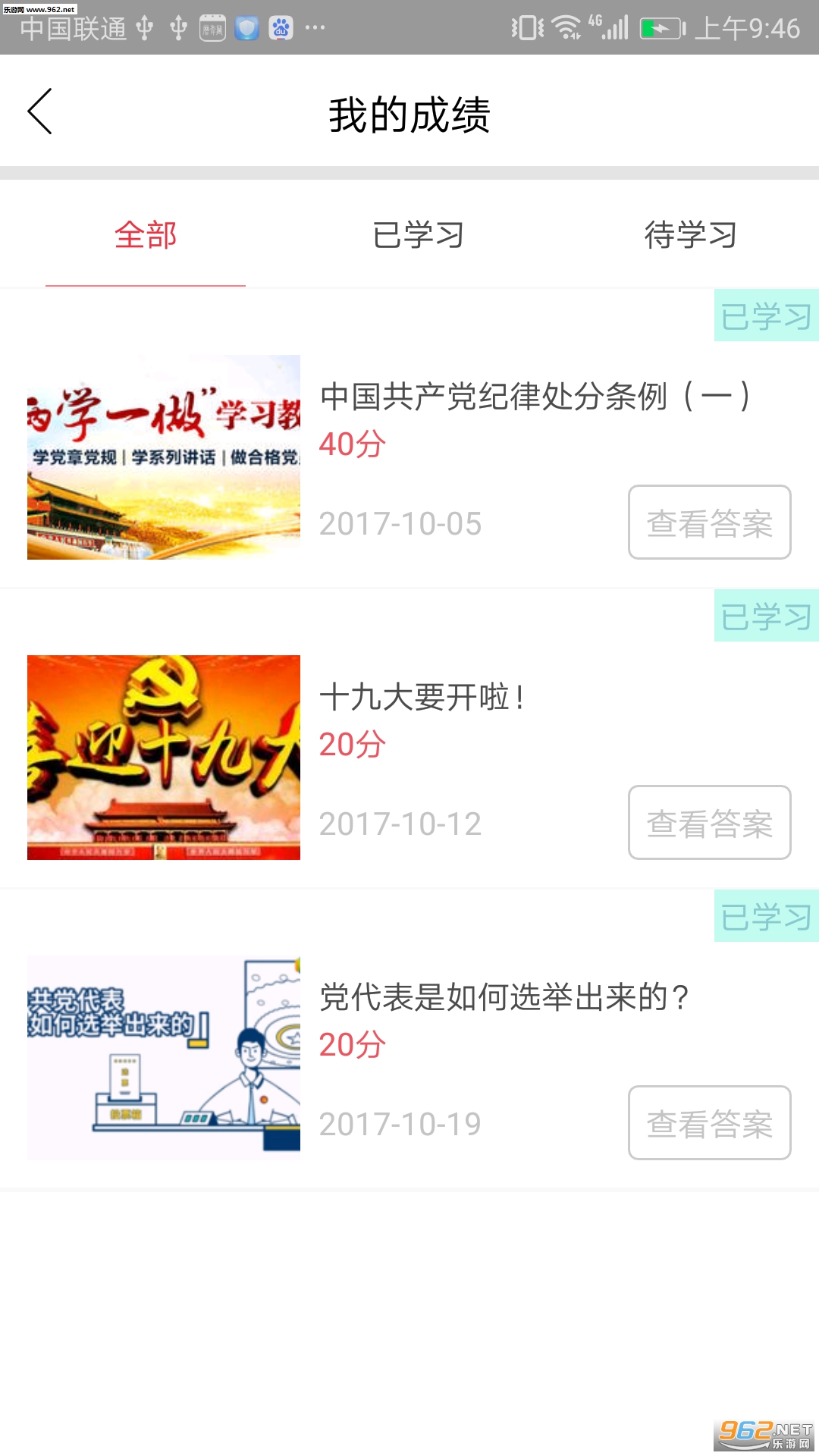The width and height of the screenshot is (819, 1456).
Task: Tap 查看答案 for 十九大要开啦！
Action: point(710,823)
